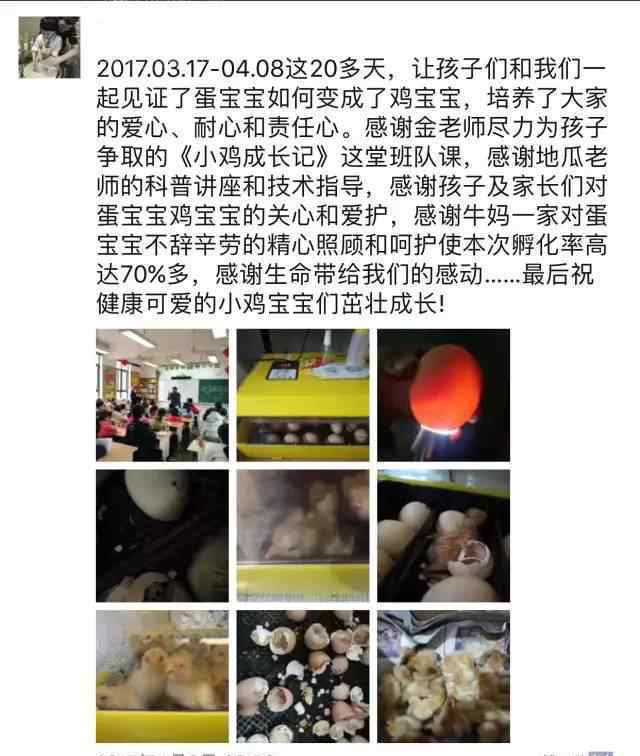Open the classroom photo with seated children
Viewport: 640px width, 756px height.
[x=161, y=395]
